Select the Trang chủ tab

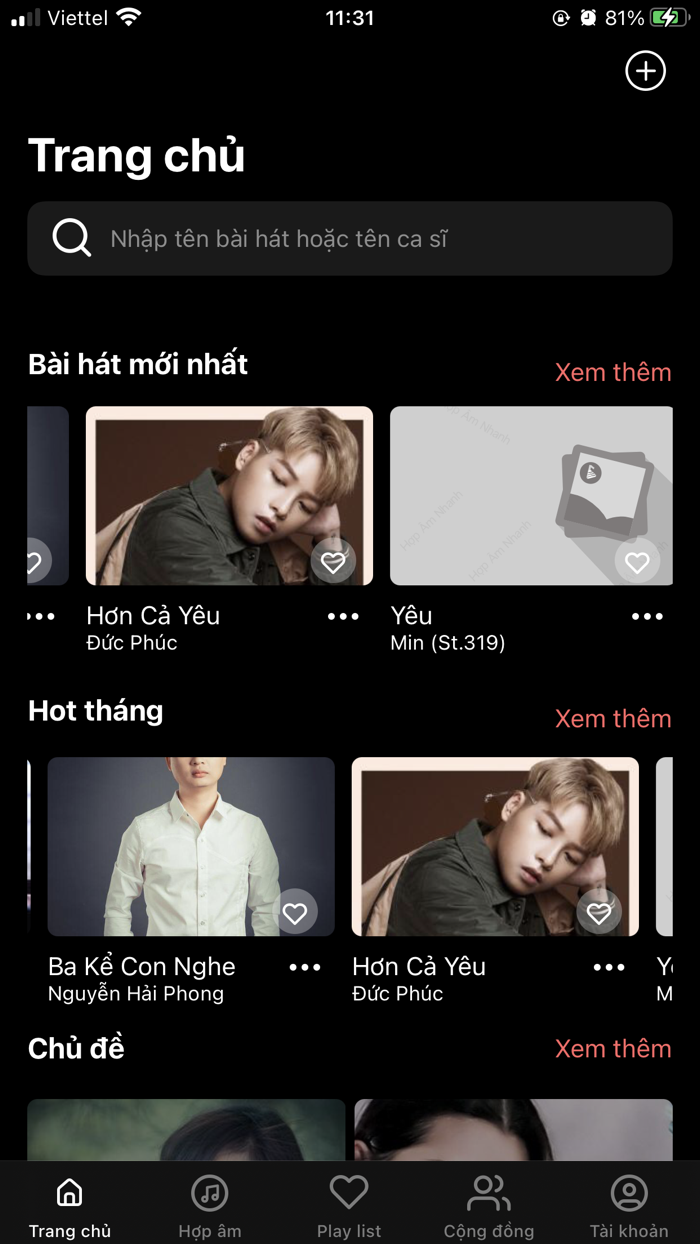tap(70, 1205)
